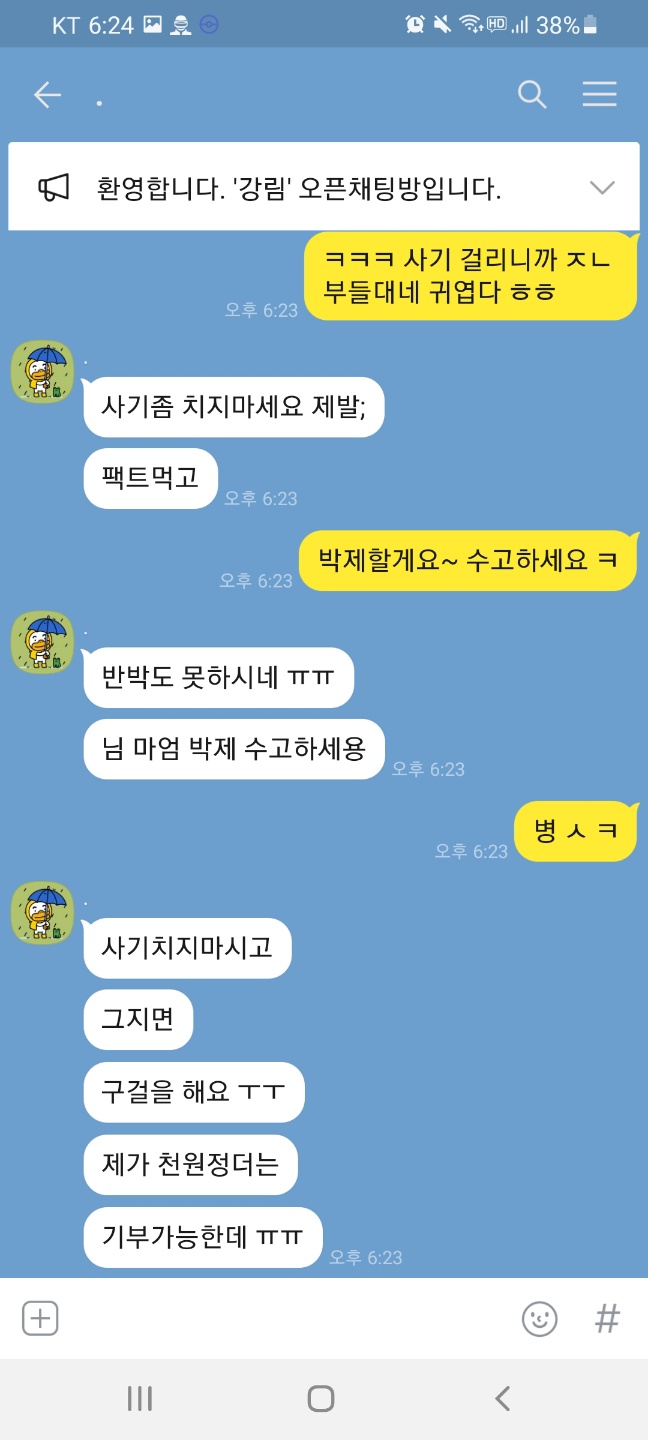648x1440 pixels.
Task: Open the plus attachment menu
Action: coord(40,1318)
